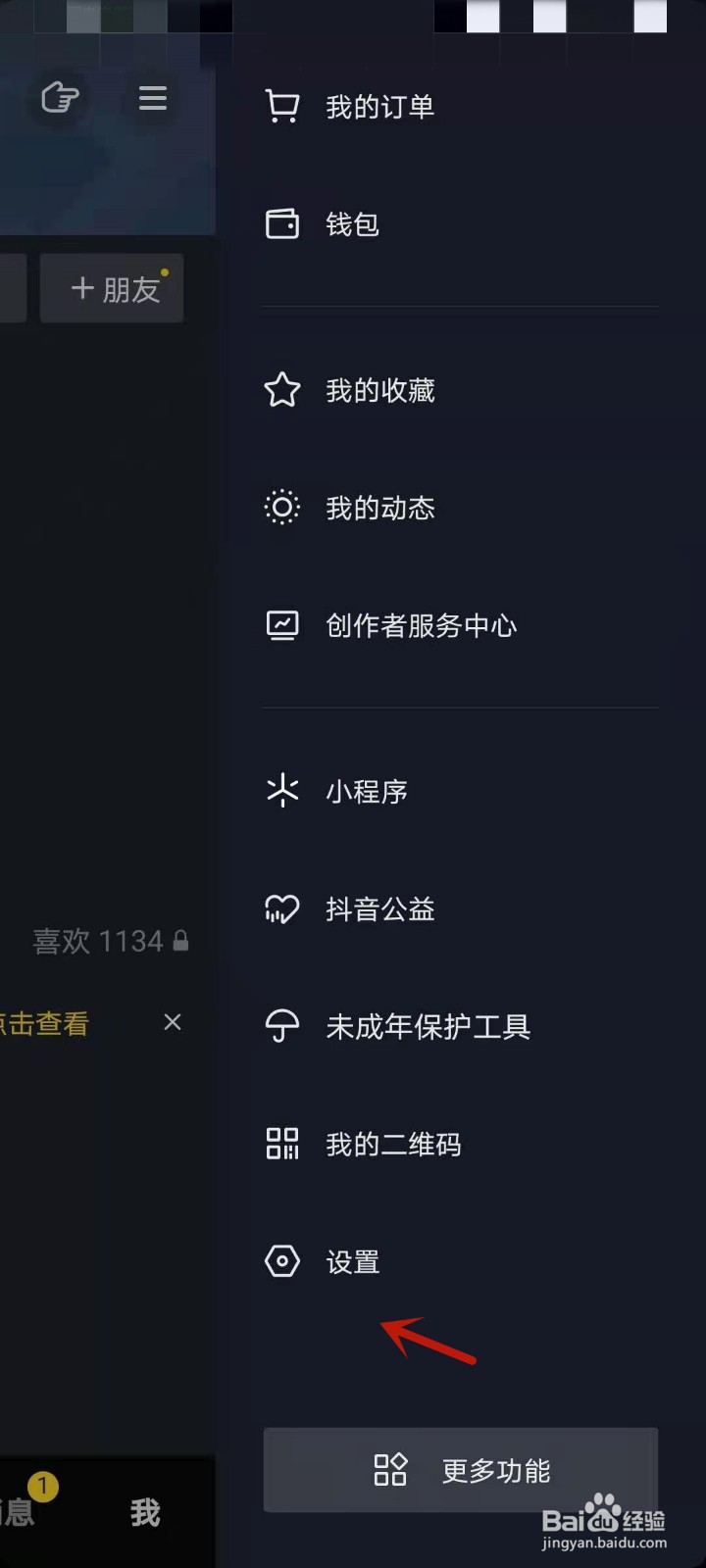
Task: Click the pointing-hand icon at top left
Action: (59, 98)
